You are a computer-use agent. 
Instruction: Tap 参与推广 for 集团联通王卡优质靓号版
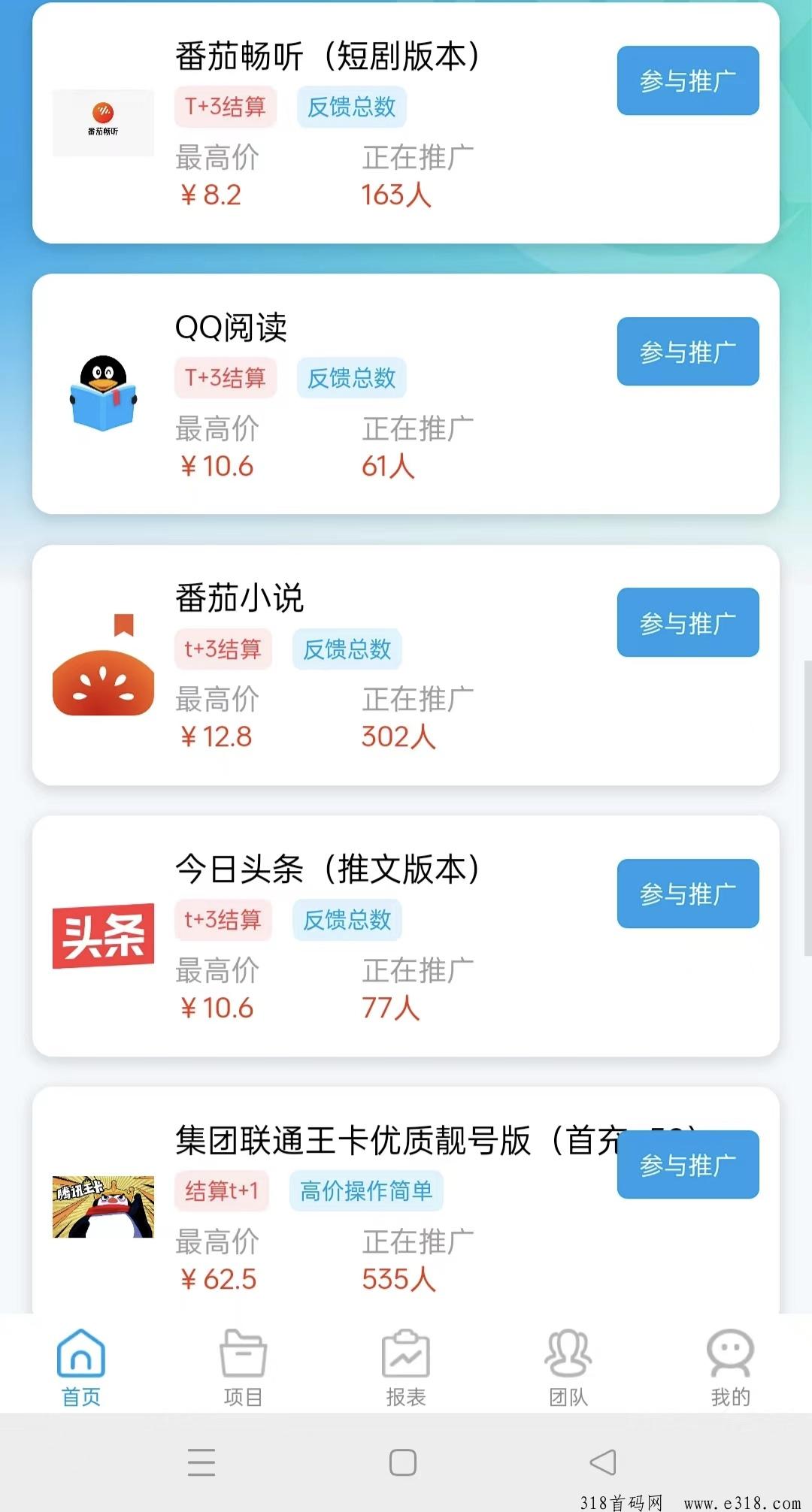(x=688, y=1165)
